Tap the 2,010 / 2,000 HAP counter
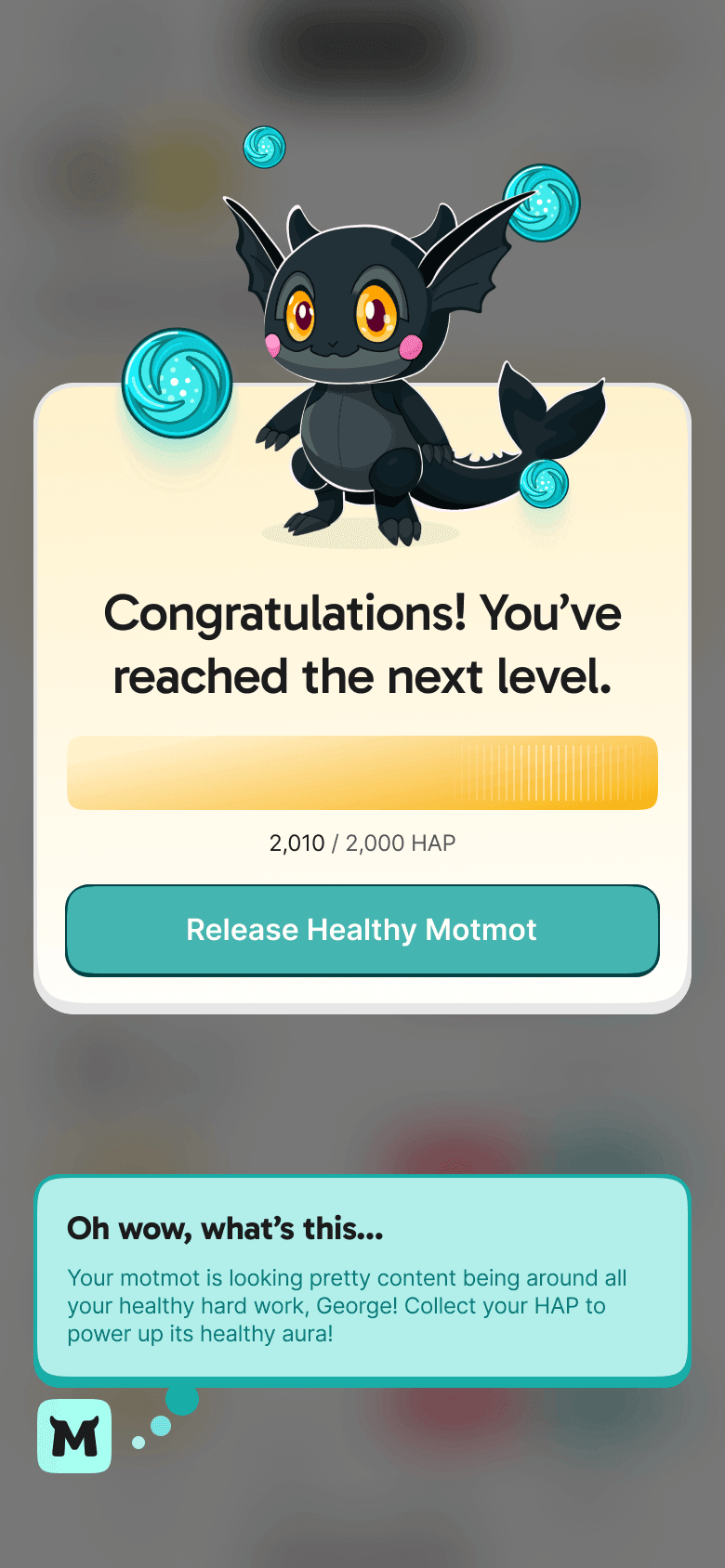 point(362,843)
